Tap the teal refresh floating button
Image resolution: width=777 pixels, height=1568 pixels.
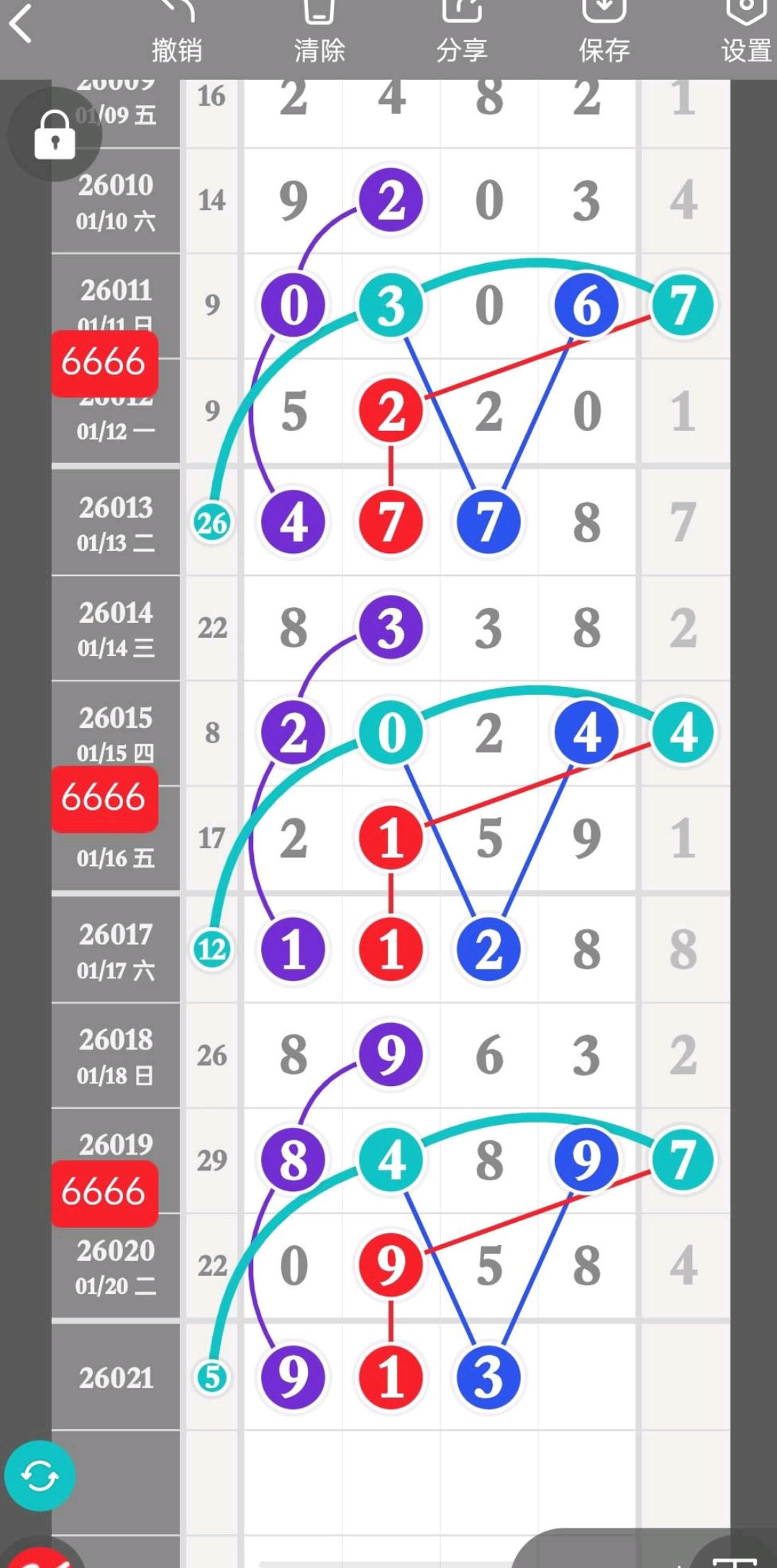click(x=40, y=1476)
